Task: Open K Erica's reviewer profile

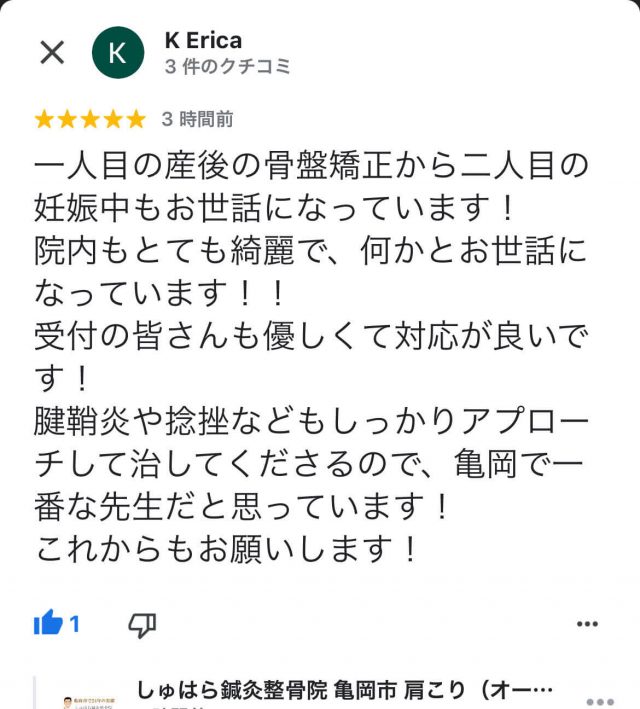Action: pos(118,53)
